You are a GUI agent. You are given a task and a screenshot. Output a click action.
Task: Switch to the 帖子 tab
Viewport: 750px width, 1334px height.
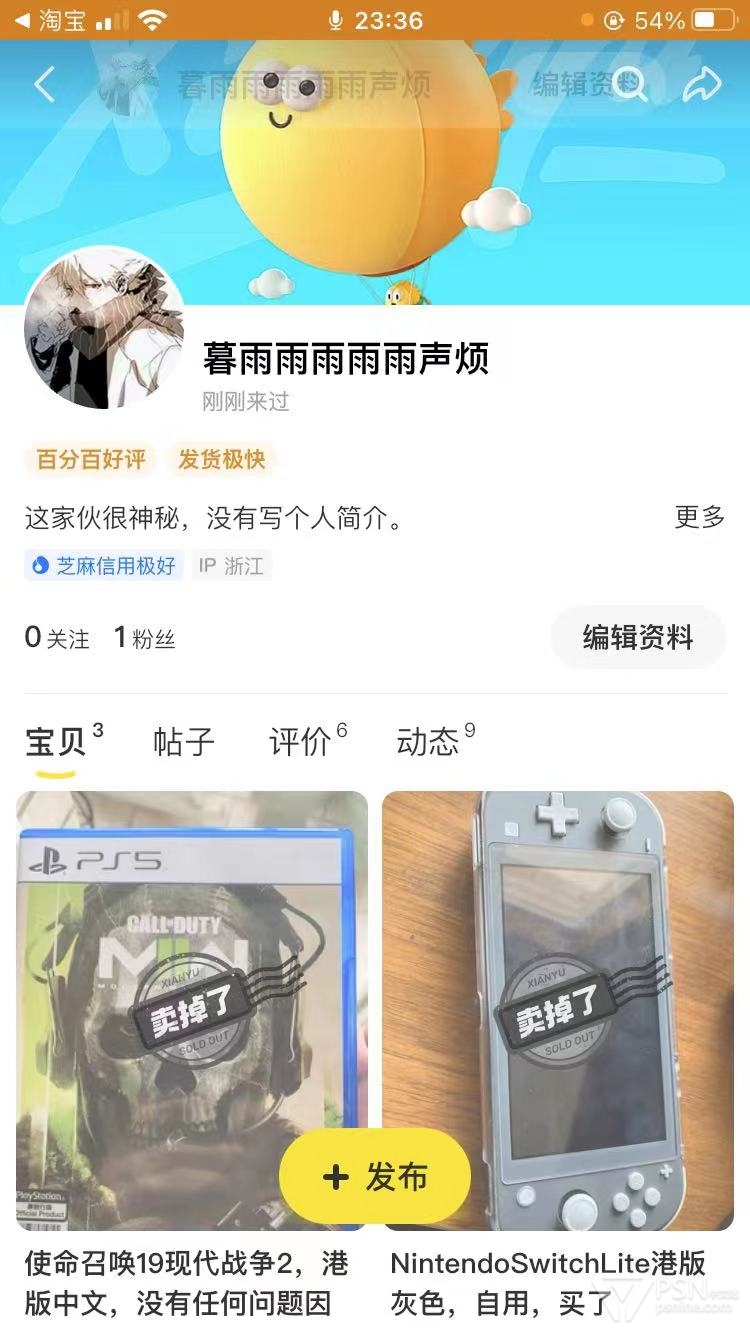tap(184, 742)
